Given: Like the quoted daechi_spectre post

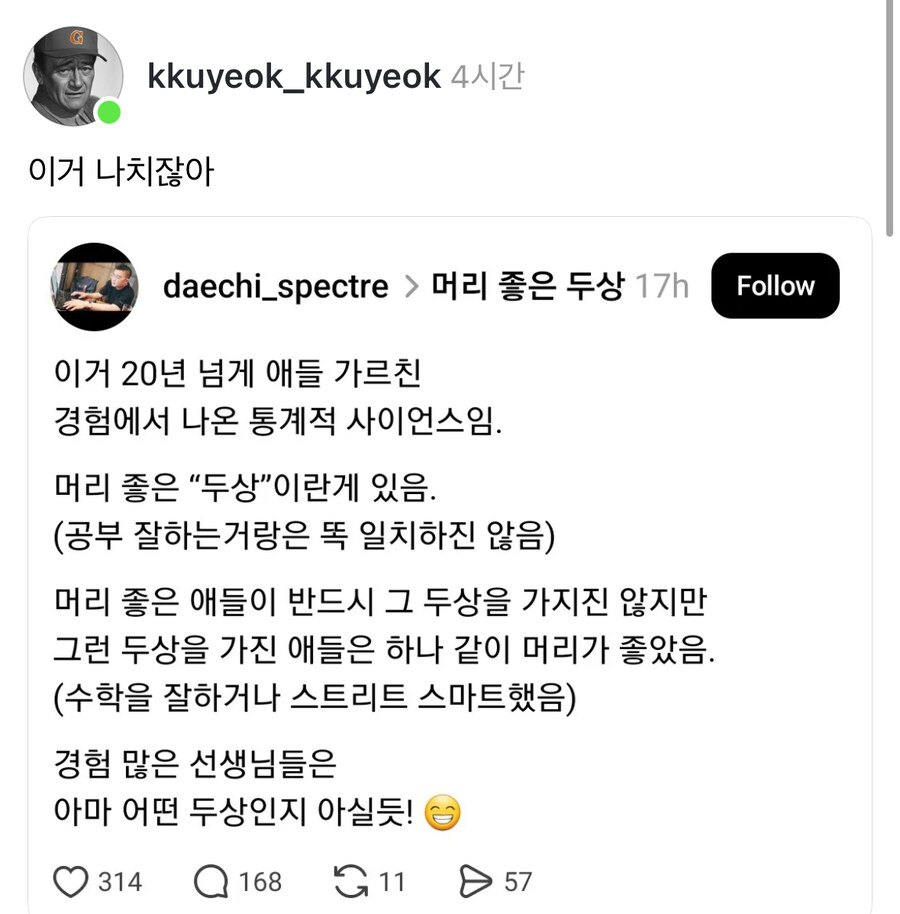Looking at the screenshot, I should tap(71, 881).
